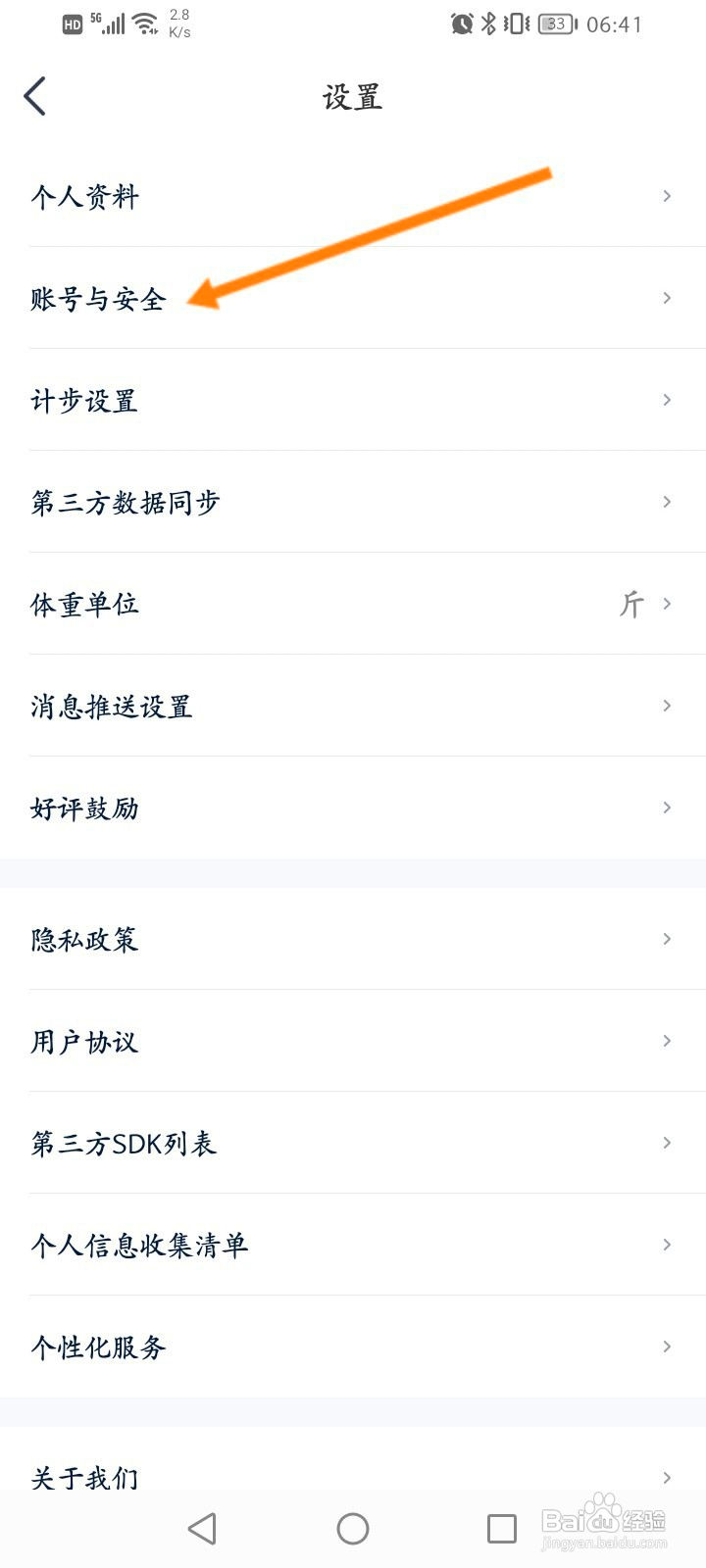706x1568 pixels.
Task: Open 账号与安全 settings
Action: 353,298
